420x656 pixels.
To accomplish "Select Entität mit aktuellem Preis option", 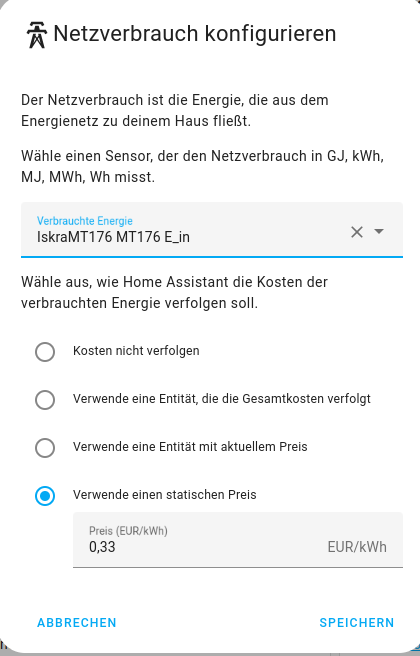I will pos(45,448).
